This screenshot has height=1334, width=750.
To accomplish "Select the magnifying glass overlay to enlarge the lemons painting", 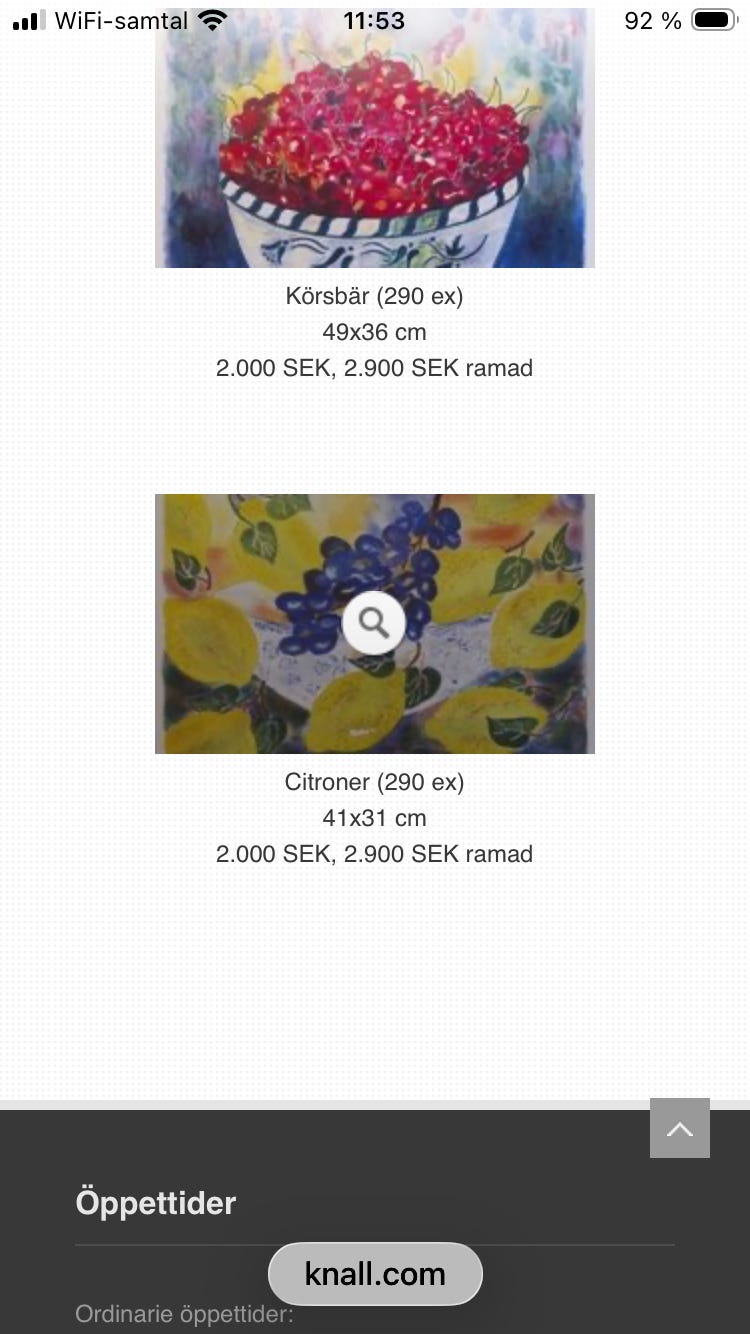I will (x=374, y=622).
